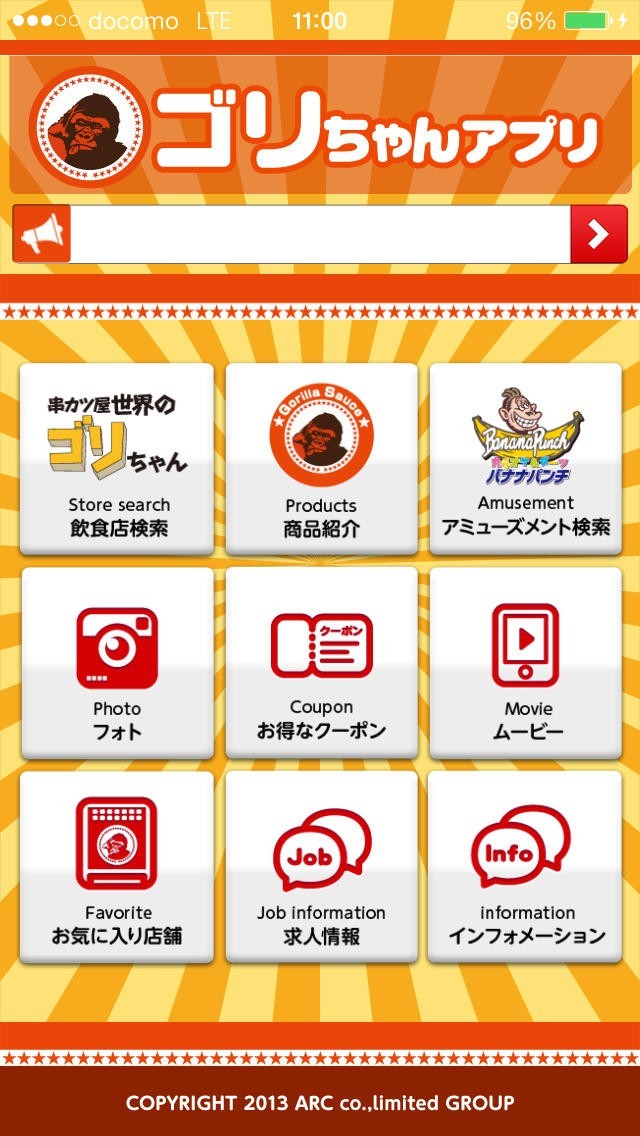Open the Store search tile

click(117, 458)
